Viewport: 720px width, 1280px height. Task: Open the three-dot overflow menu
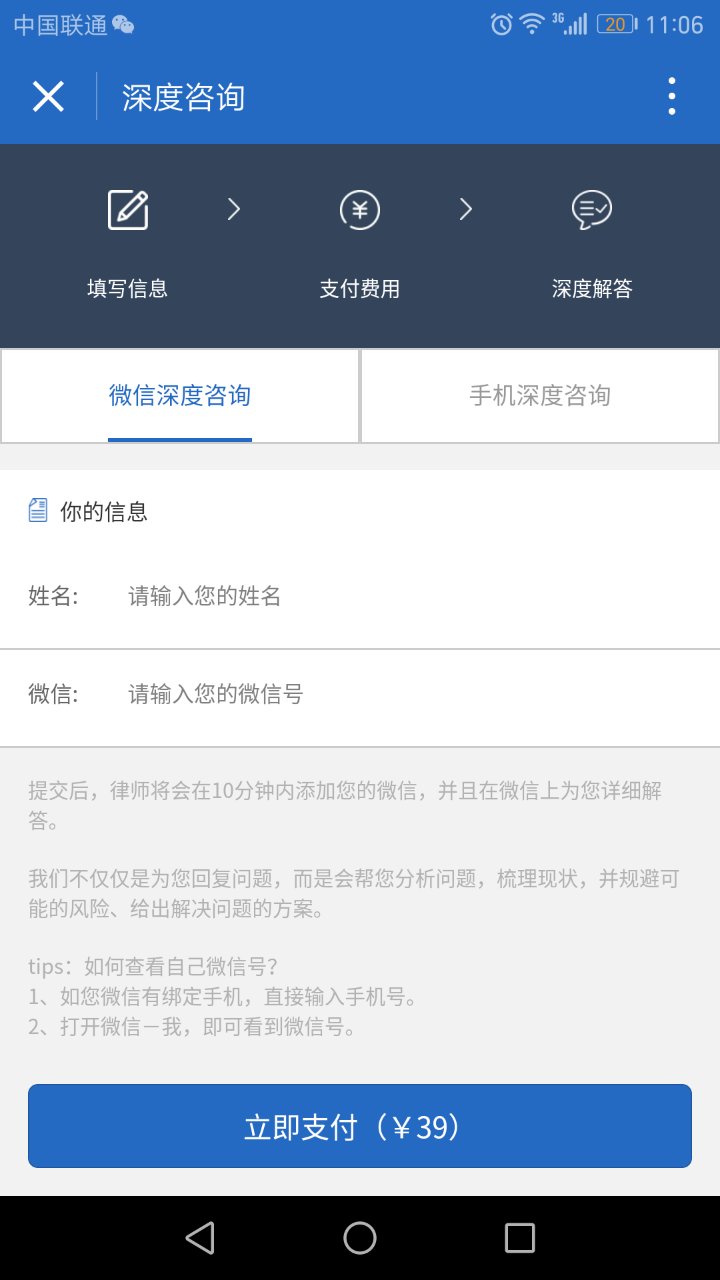pyautogui.click(x=671, y=97)
